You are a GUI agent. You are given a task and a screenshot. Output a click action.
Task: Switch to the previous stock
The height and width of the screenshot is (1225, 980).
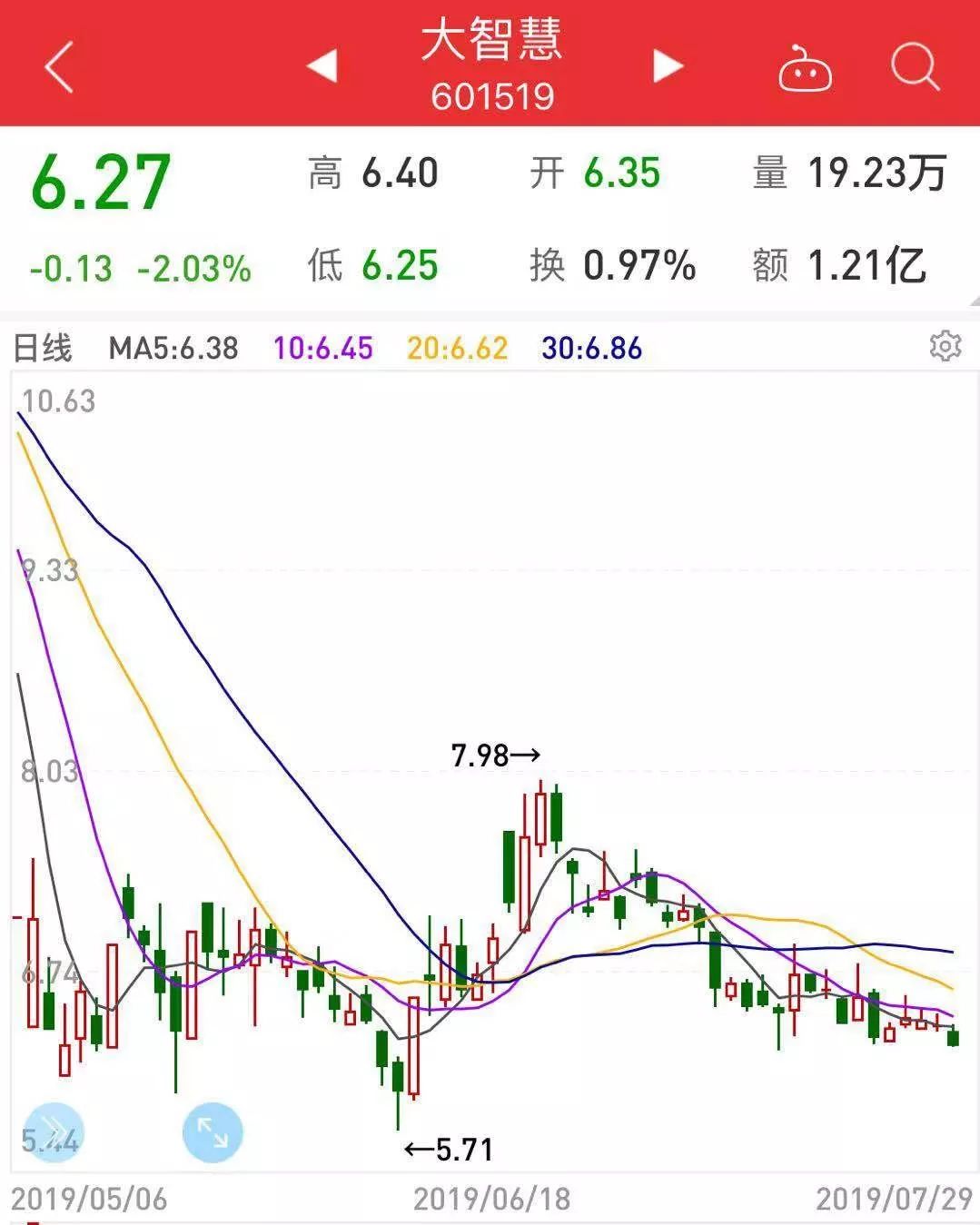click(322, 65)
